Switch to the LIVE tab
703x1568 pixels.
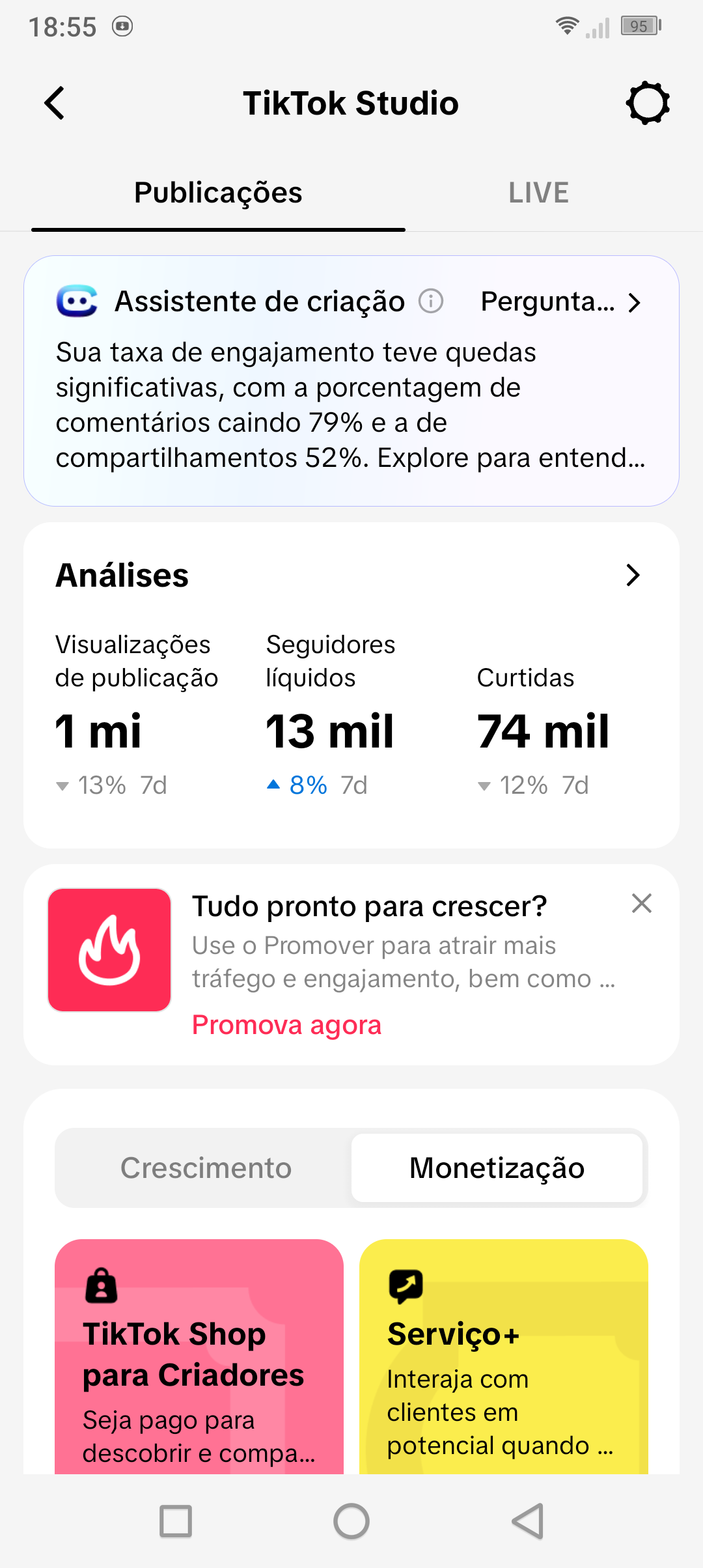click(x=538, y=193)
